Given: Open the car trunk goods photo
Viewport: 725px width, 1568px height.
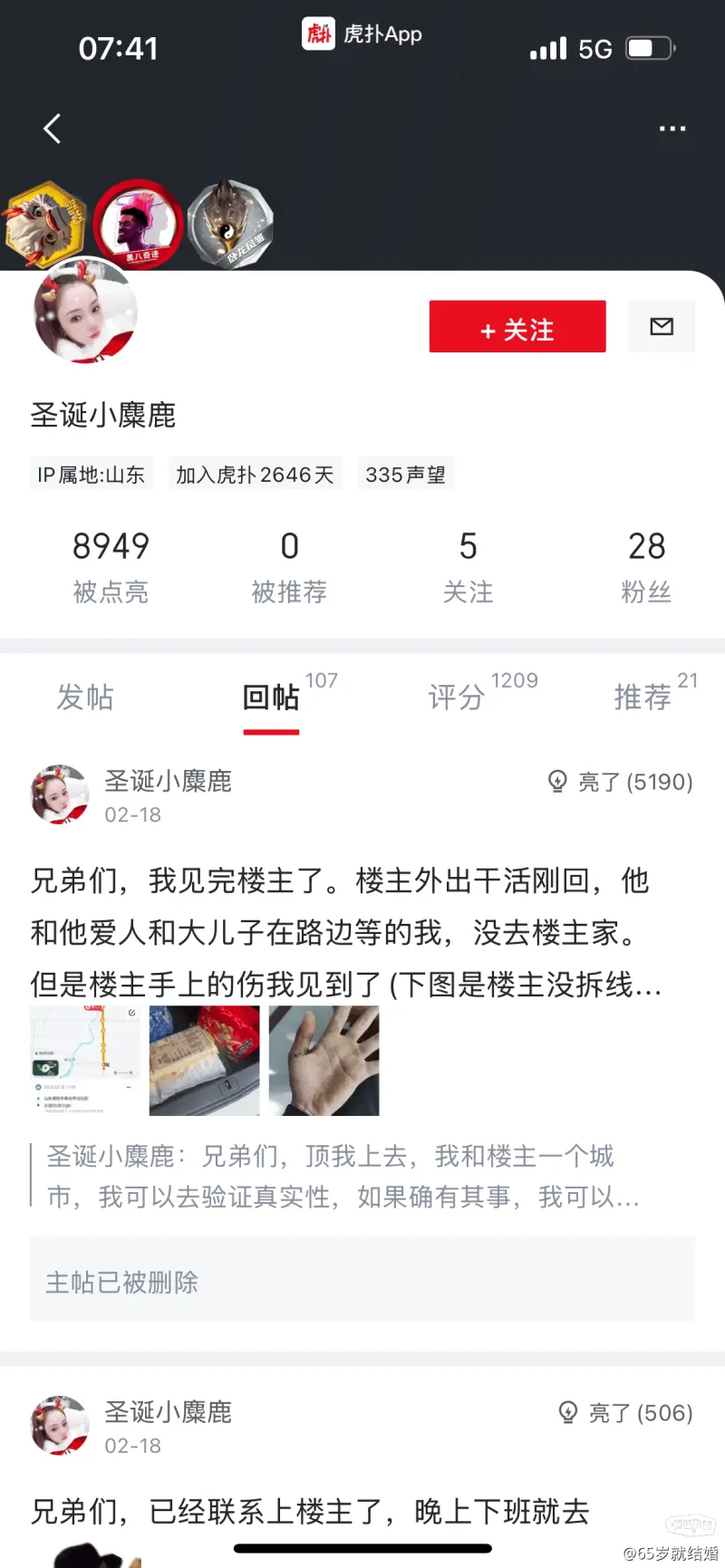Looking at the screenshot, I should click(x=204, y=1060).
